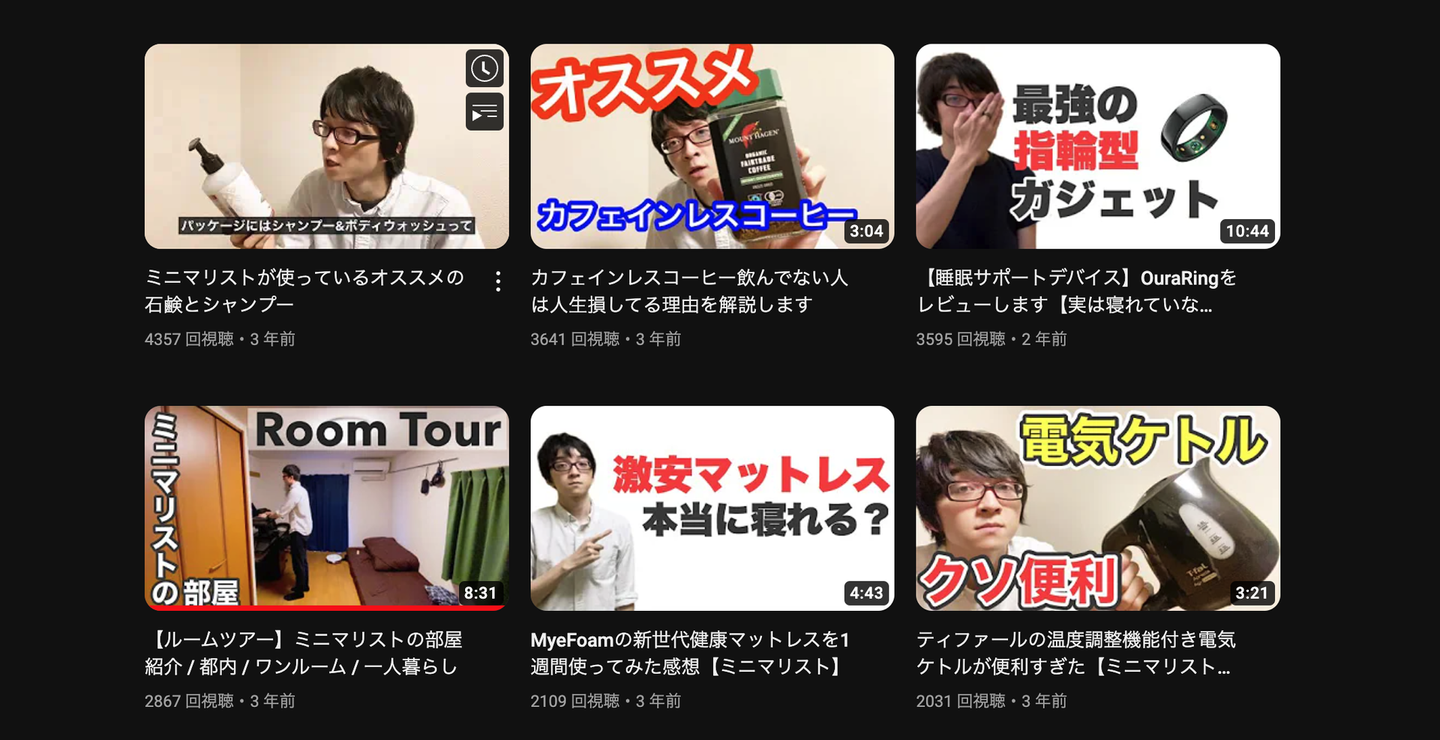The height and width of the screenshot is (740, 1440).
Task: Open title MyeFoamの新世代健康マットレス
Action: pyautogui.click(x=689, y=652)
